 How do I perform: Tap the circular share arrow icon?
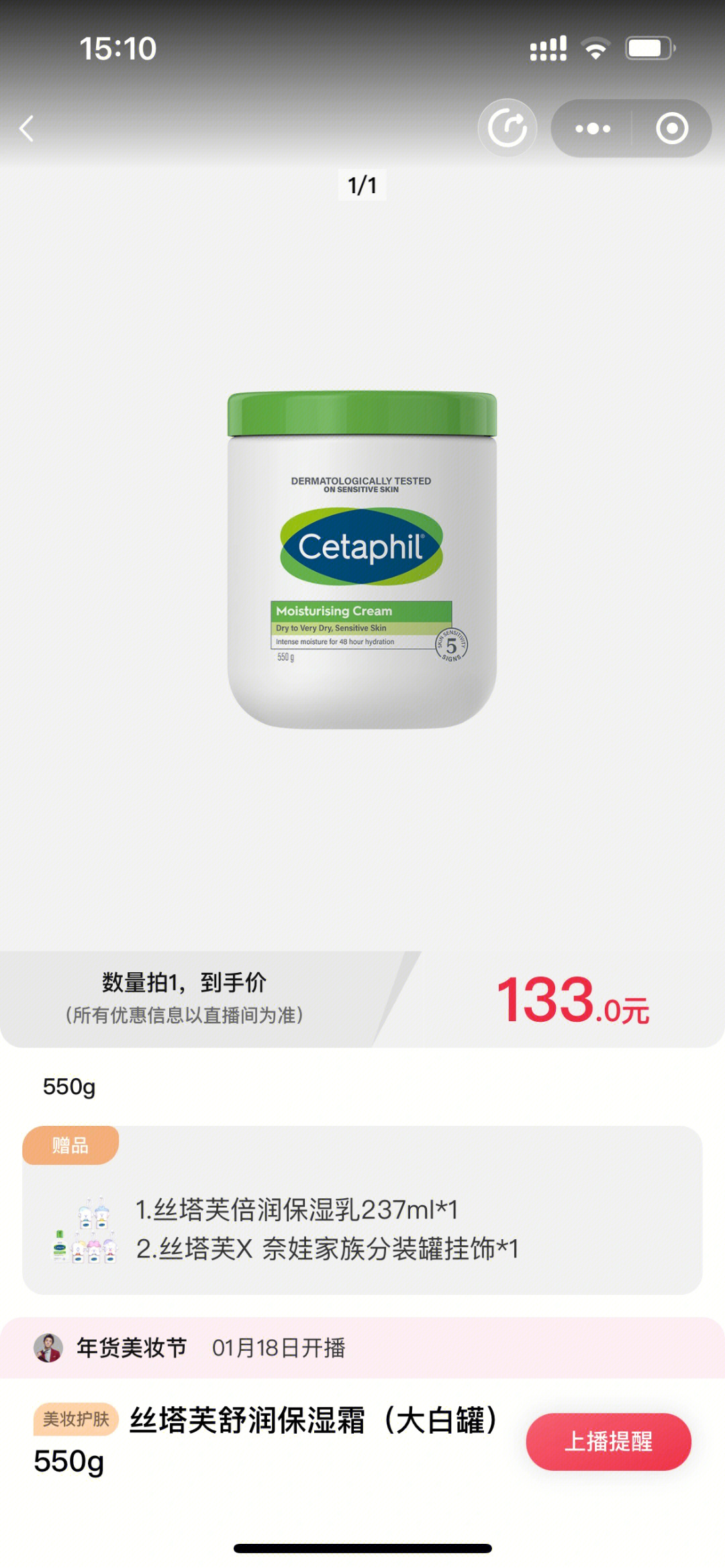tap(507, 128)
